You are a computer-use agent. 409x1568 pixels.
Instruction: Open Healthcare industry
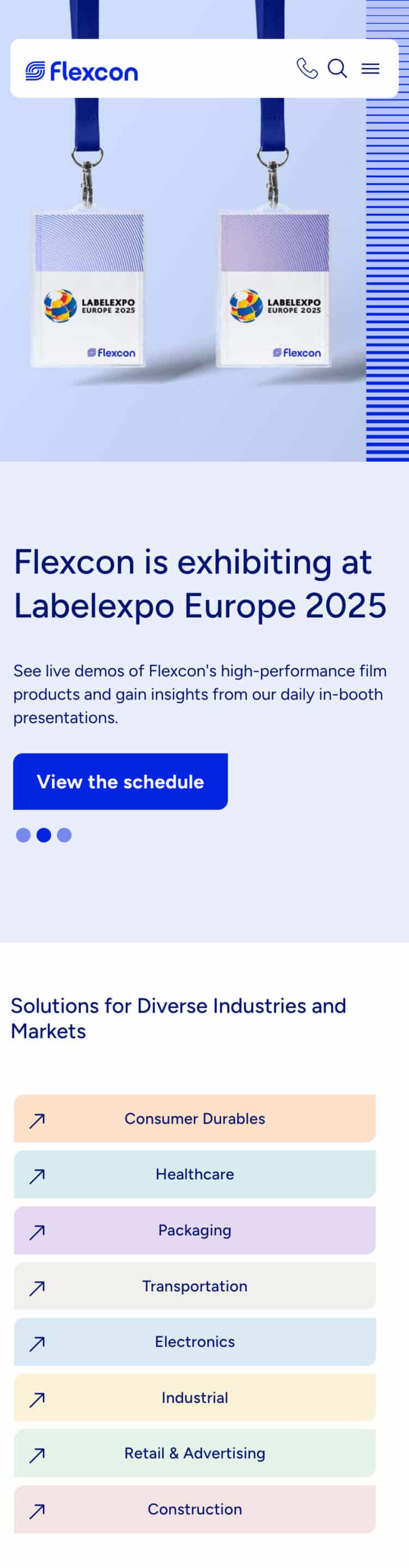click(x=194, y=1174)
